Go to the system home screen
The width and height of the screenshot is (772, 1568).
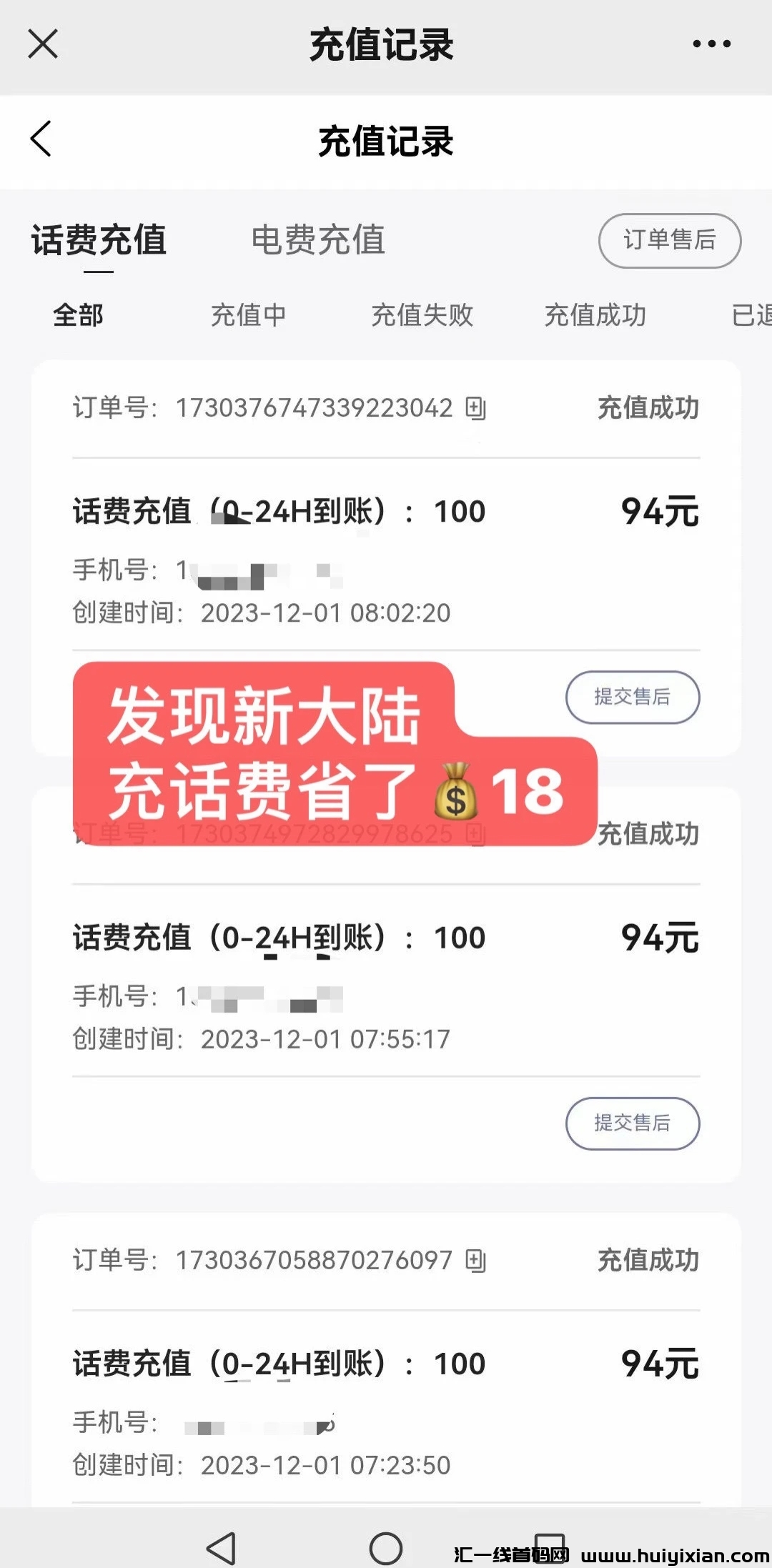(385, 1549)
